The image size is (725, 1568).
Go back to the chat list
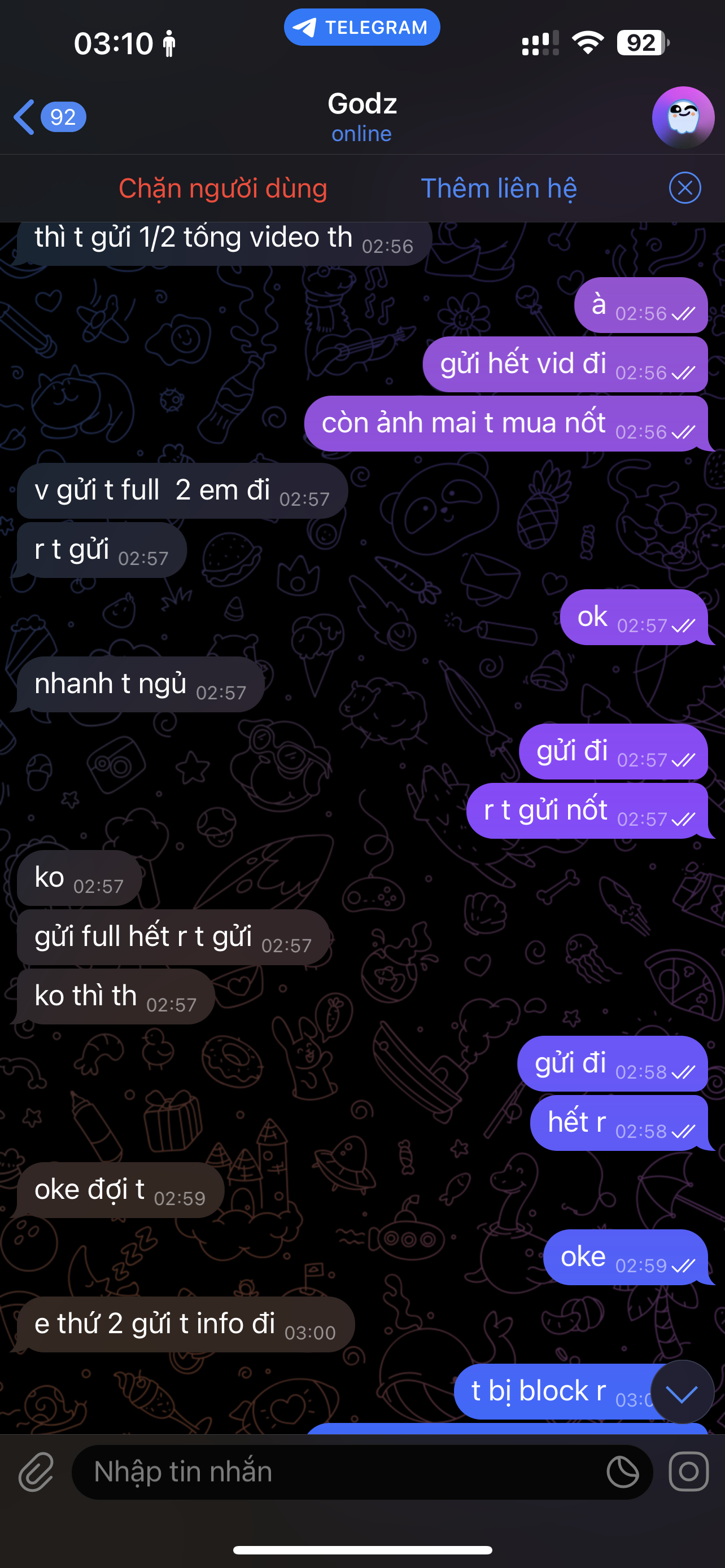click(x=49, y=117)
